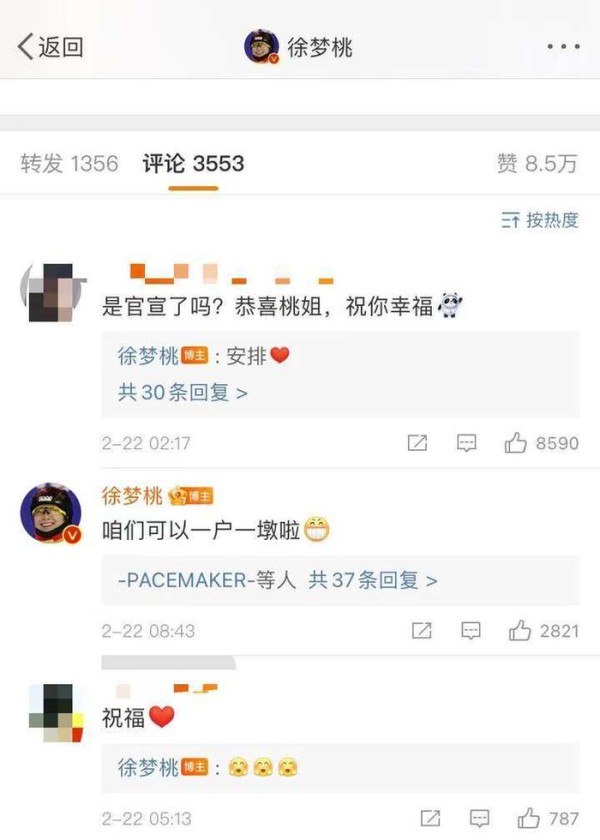The height and width of the screenshot is (840, 600).
Task: Reply to the comment posted at 2-22 02:17
Action: click(x=466, y=443)
